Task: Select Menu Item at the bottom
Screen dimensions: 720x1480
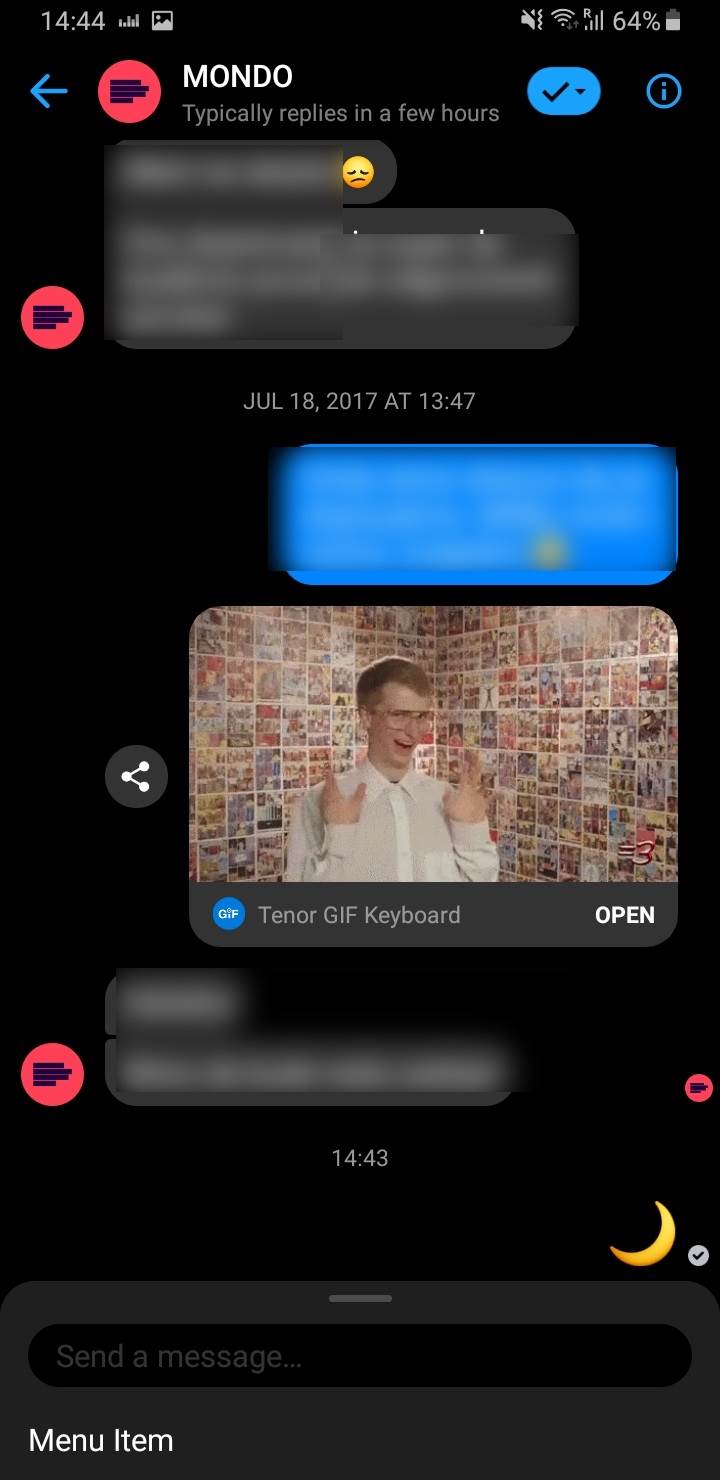Action: [101, 1440]
